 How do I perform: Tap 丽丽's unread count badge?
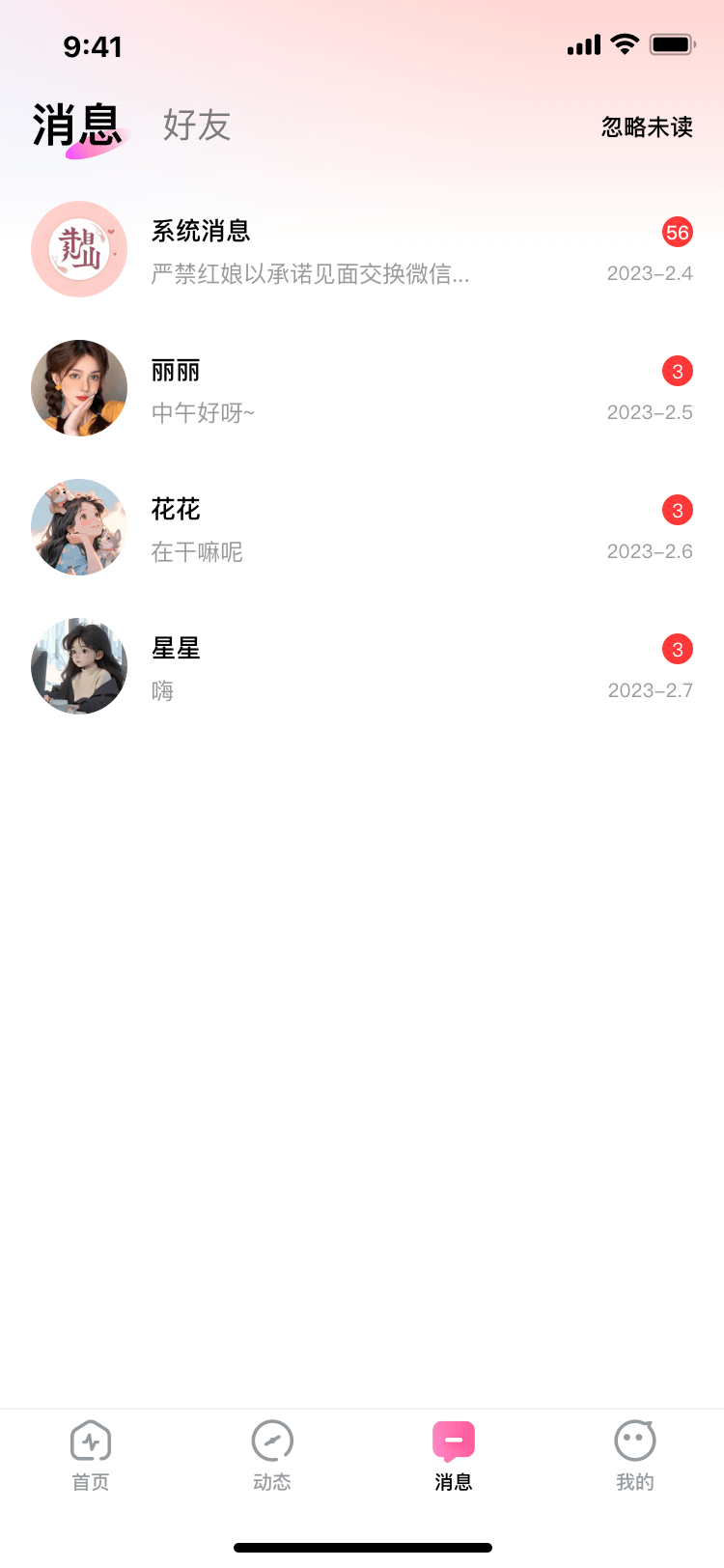(x=678, y=371)
